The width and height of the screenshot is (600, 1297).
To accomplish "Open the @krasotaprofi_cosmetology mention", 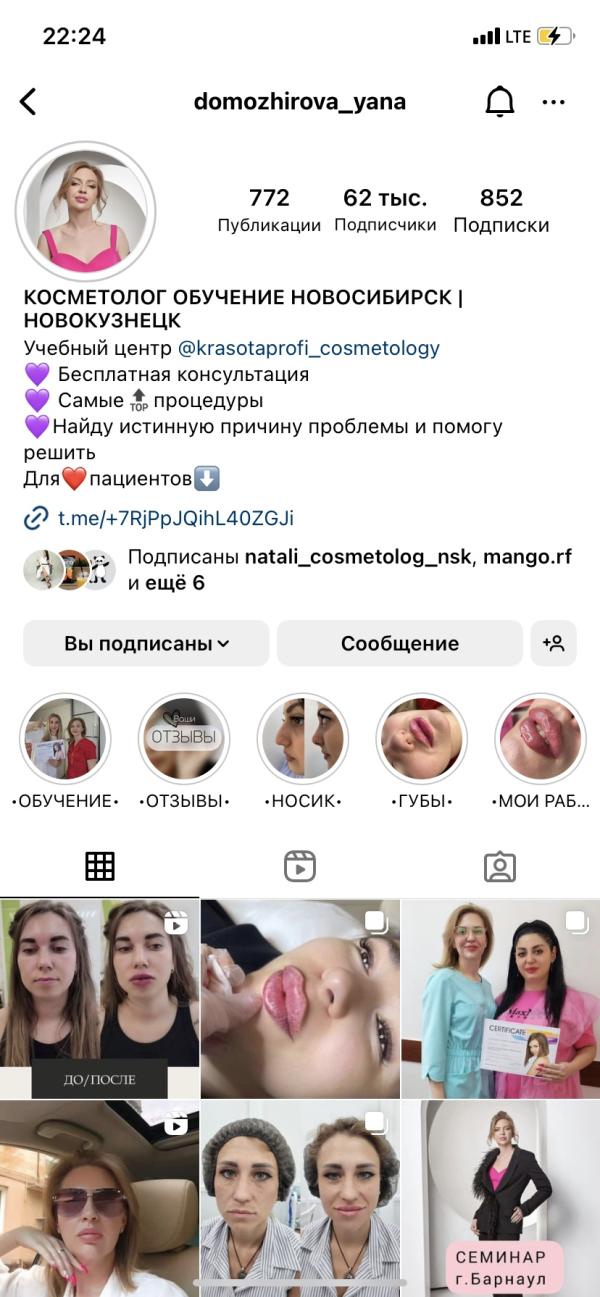I will (309, 348).
